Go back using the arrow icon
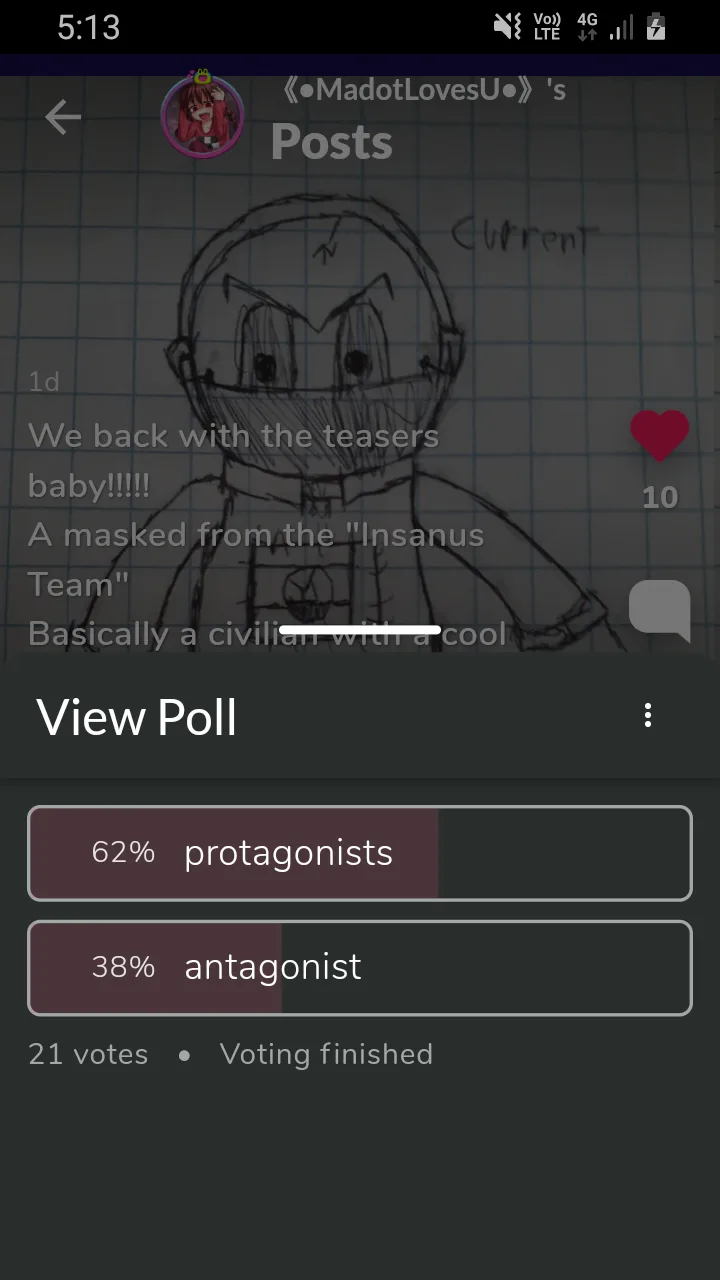Viewport: 720px width, 1280px height. pyautogui.click(x=62, y=118)
